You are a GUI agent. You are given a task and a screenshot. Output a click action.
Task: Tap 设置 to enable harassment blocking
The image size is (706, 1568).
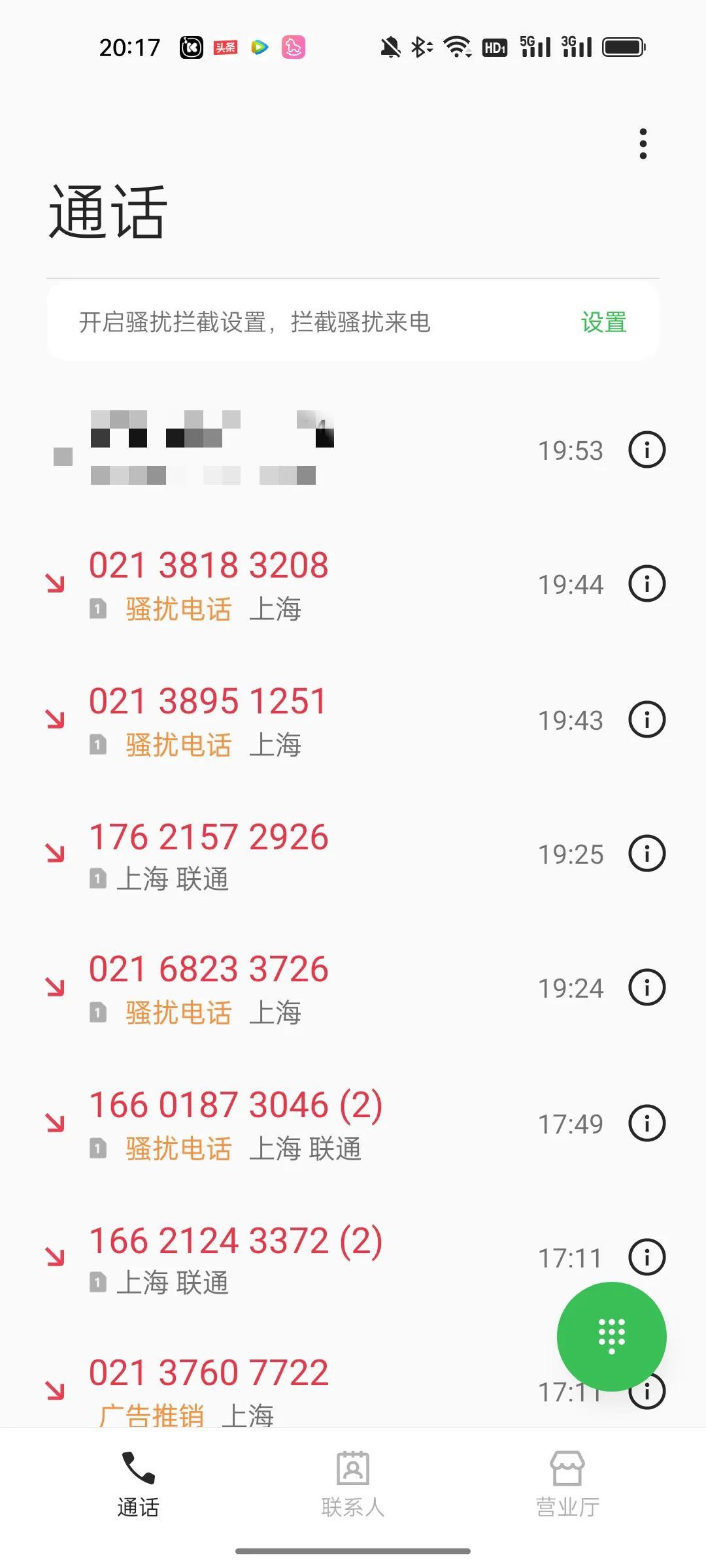click(604, 322)
